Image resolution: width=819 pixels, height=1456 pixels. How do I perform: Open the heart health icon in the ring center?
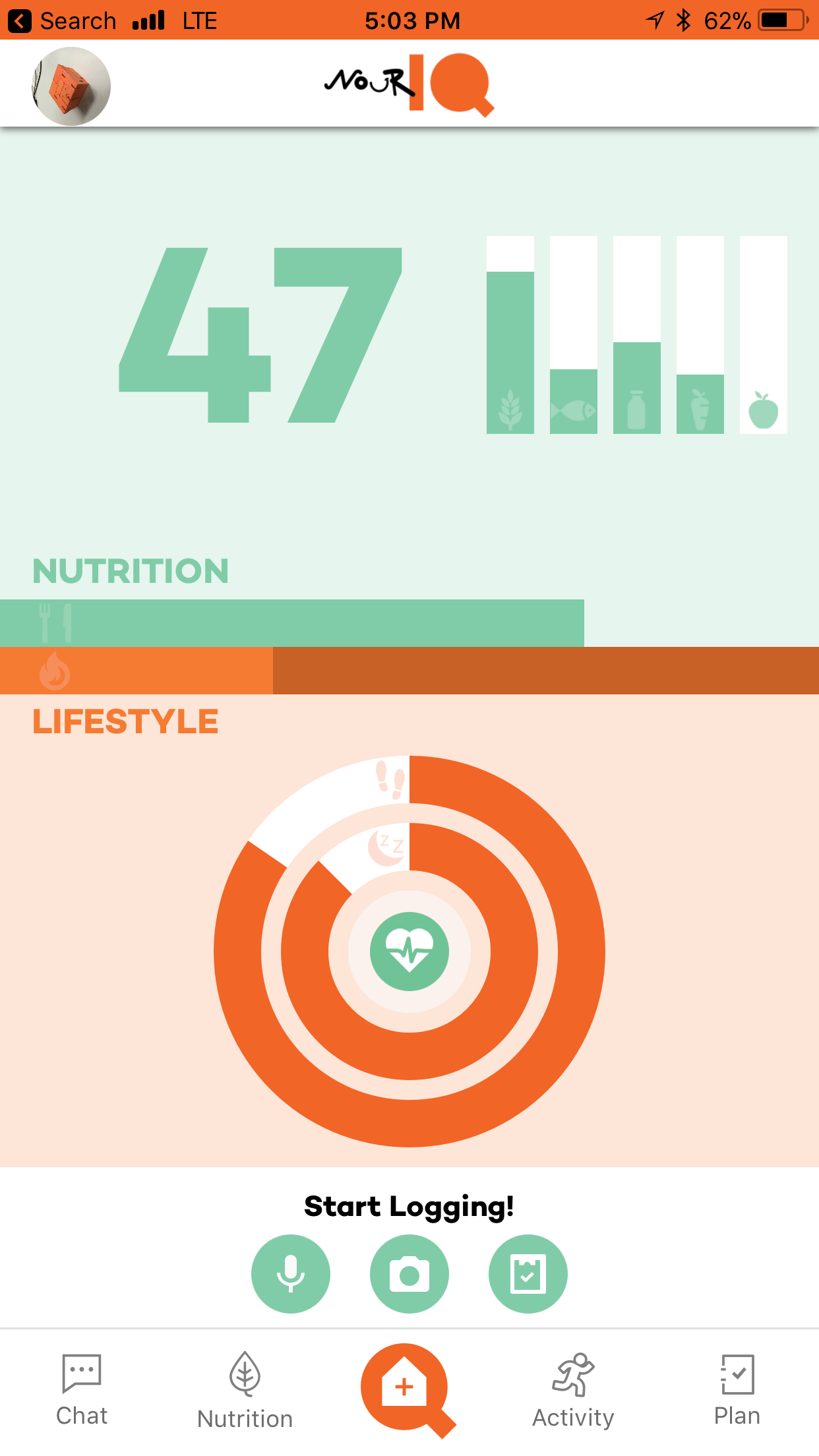[x=409, y=951]
